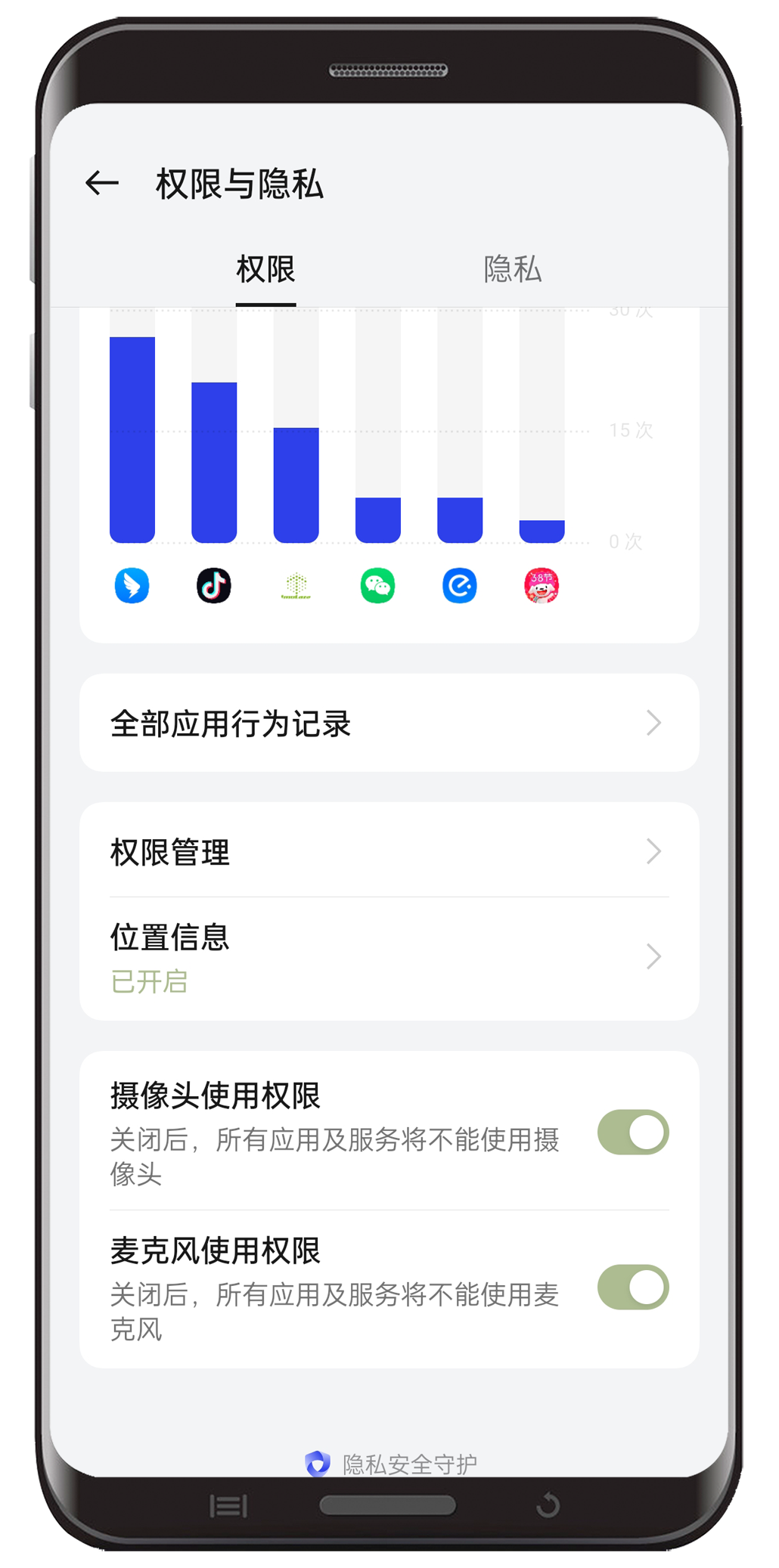Screen dimensions: 779x1568
Task: Tap the system back button in the navigation bar
Action: click(x=548, y=1505)
